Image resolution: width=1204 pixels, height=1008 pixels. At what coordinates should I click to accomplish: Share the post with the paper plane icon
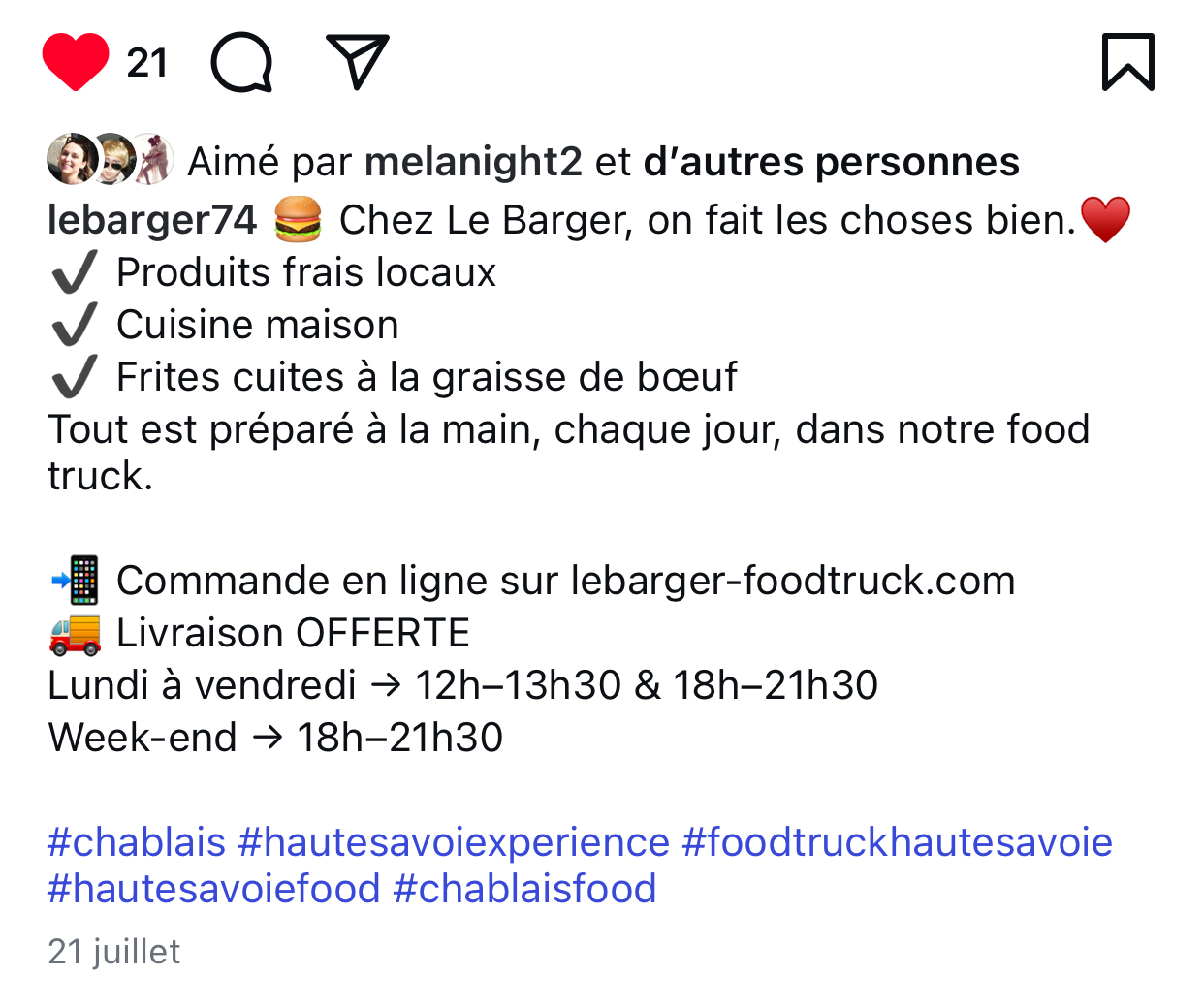357,61
